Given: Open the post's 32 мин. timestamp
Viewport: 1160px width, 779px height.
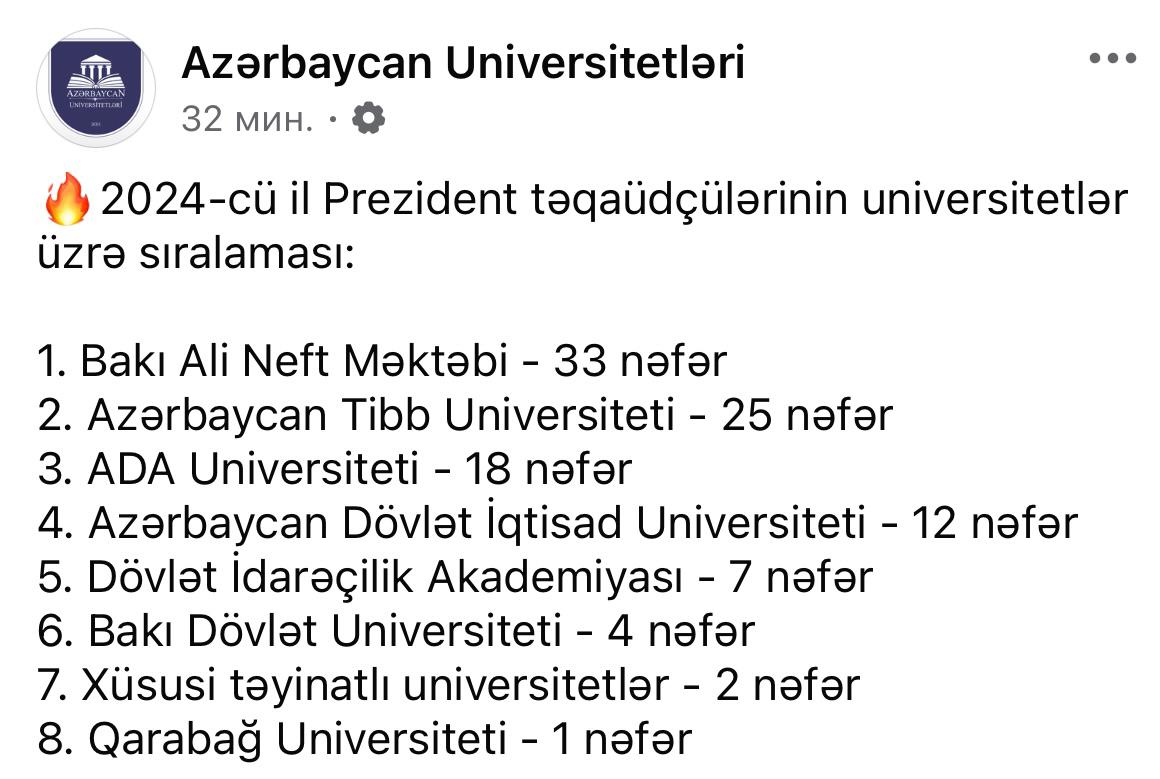Looking at the screenshot, I should [x=247, y=118].
